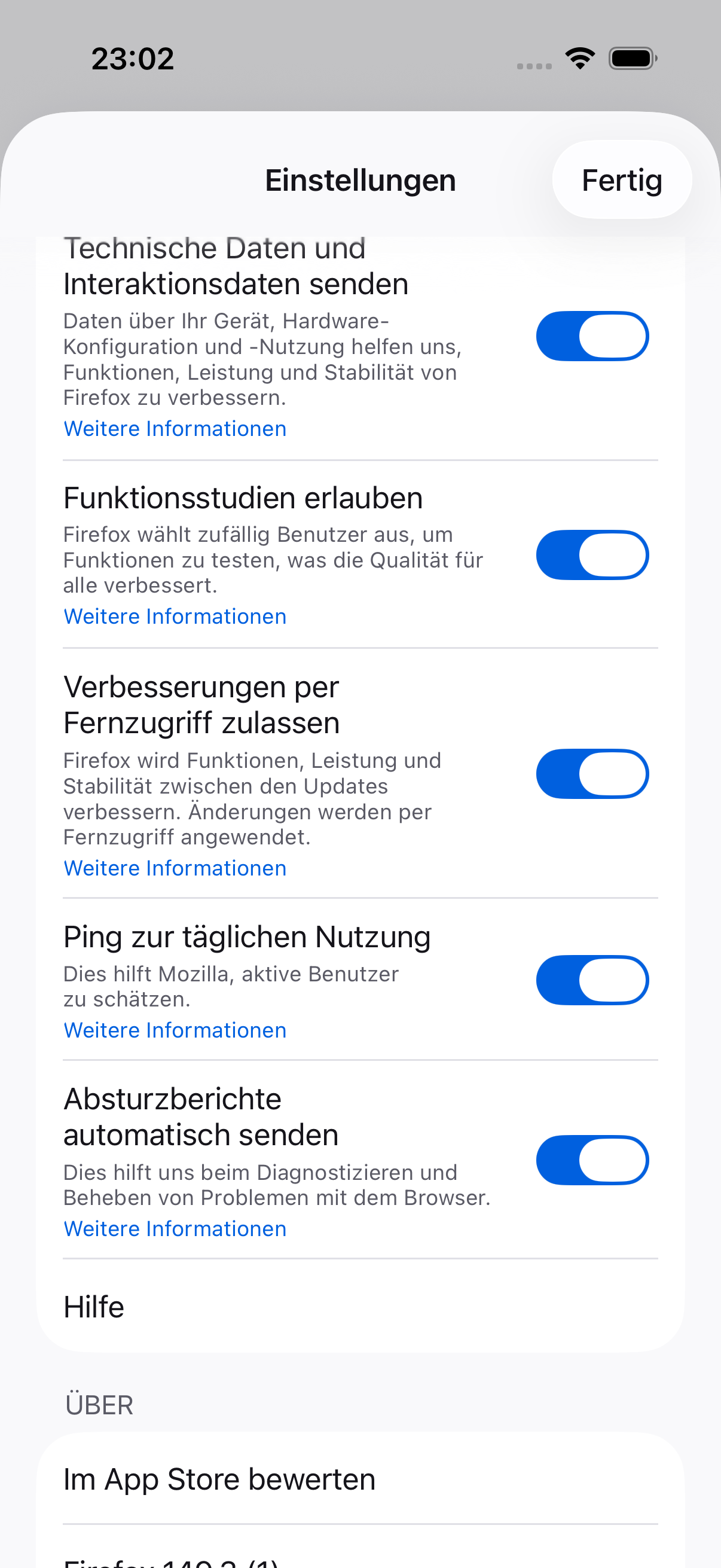Disable Absturzberichte automatisch senden
This screenshot has height=1568, width=721.
tap(592, 1160)
